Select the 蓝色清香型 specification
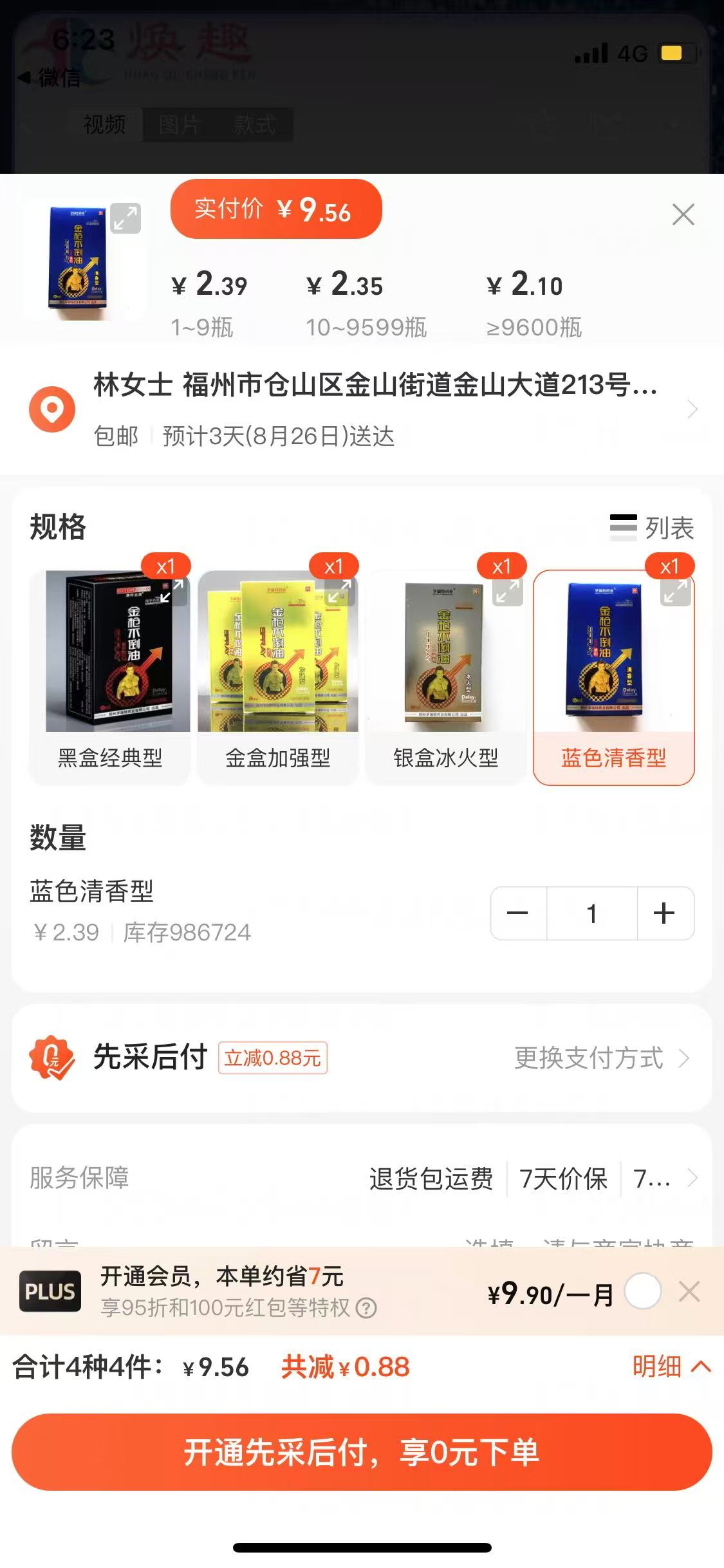The height and width of the screenshot is (1568, 724). 613,676
